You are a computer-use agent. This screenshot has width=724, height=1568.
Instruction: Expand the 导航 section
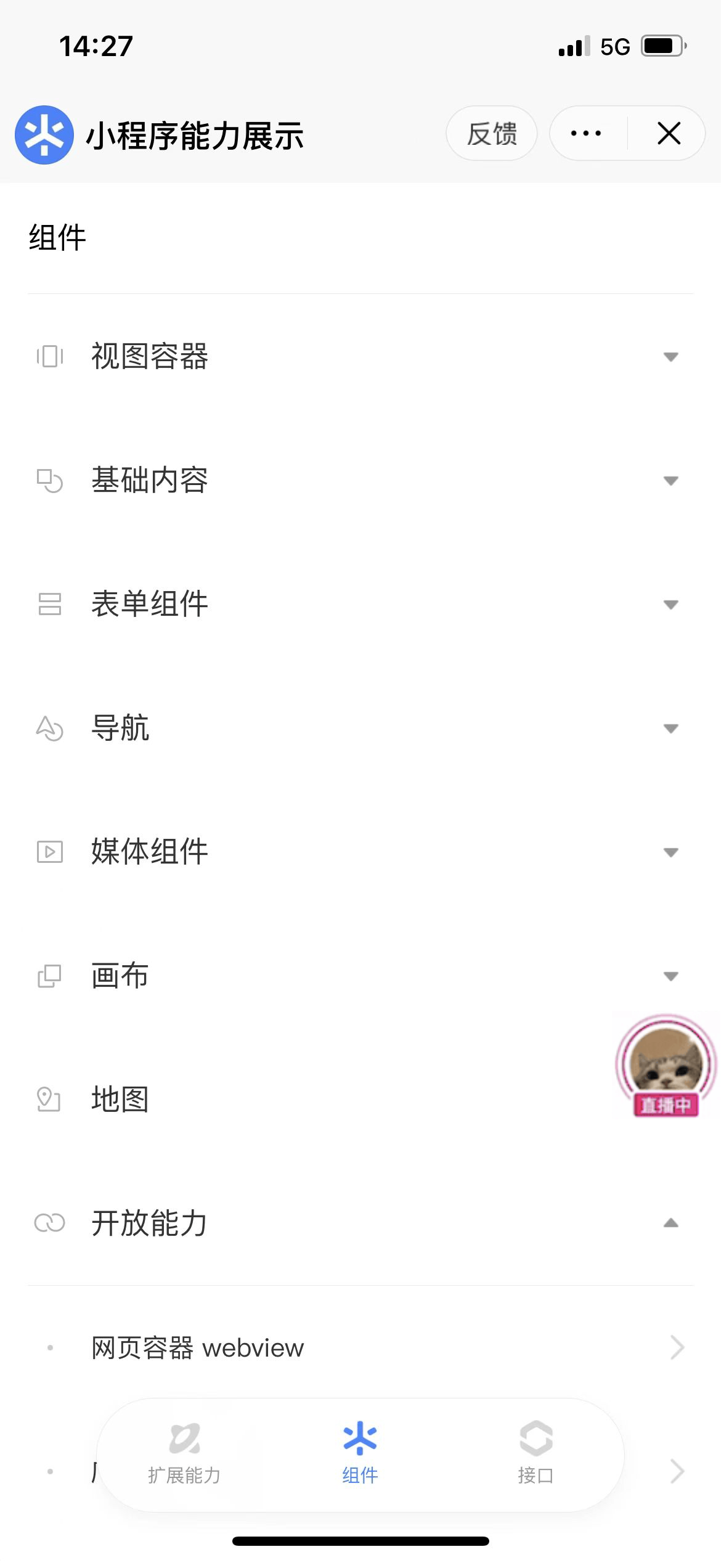360,728
